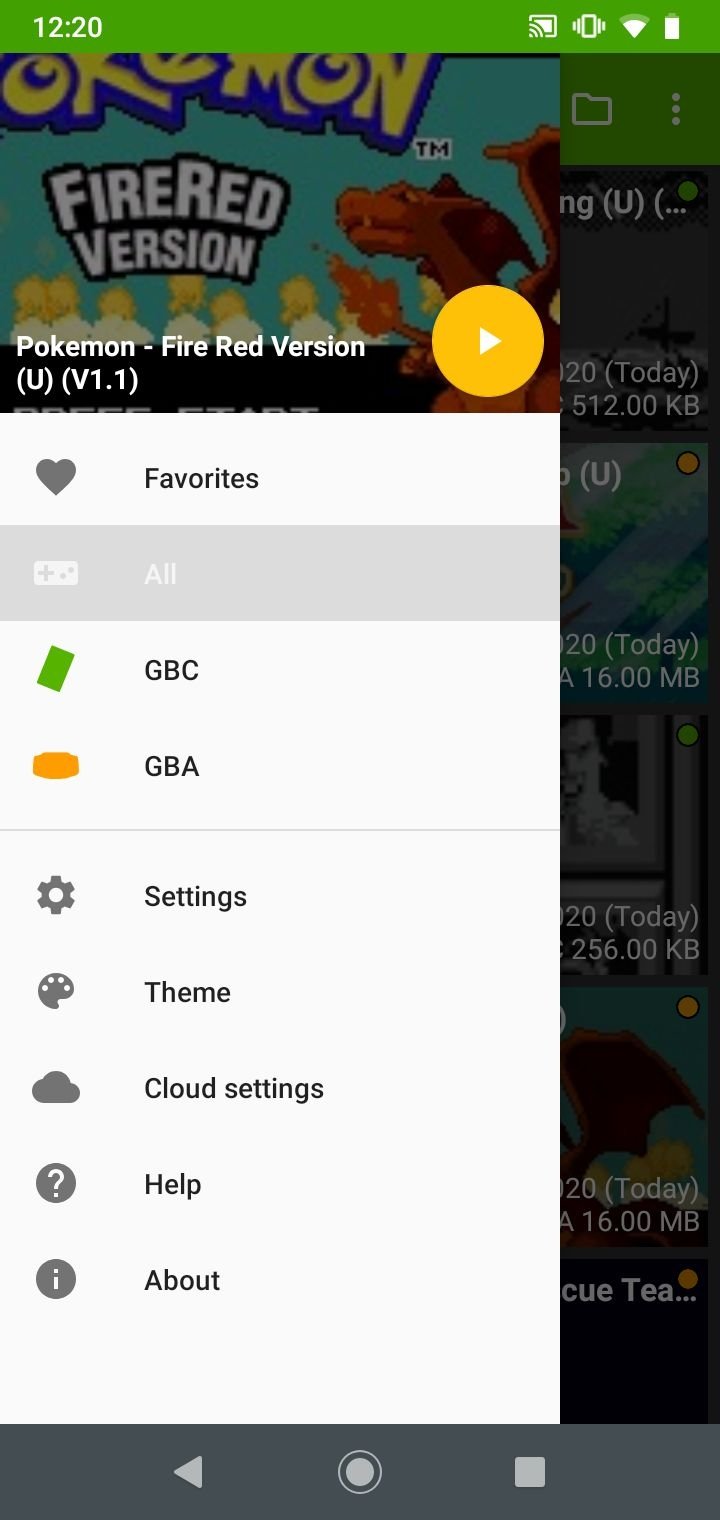The width and height of the screenshot is (720, 1520).
Task: Open the Theme options
Action: (280, 992)
